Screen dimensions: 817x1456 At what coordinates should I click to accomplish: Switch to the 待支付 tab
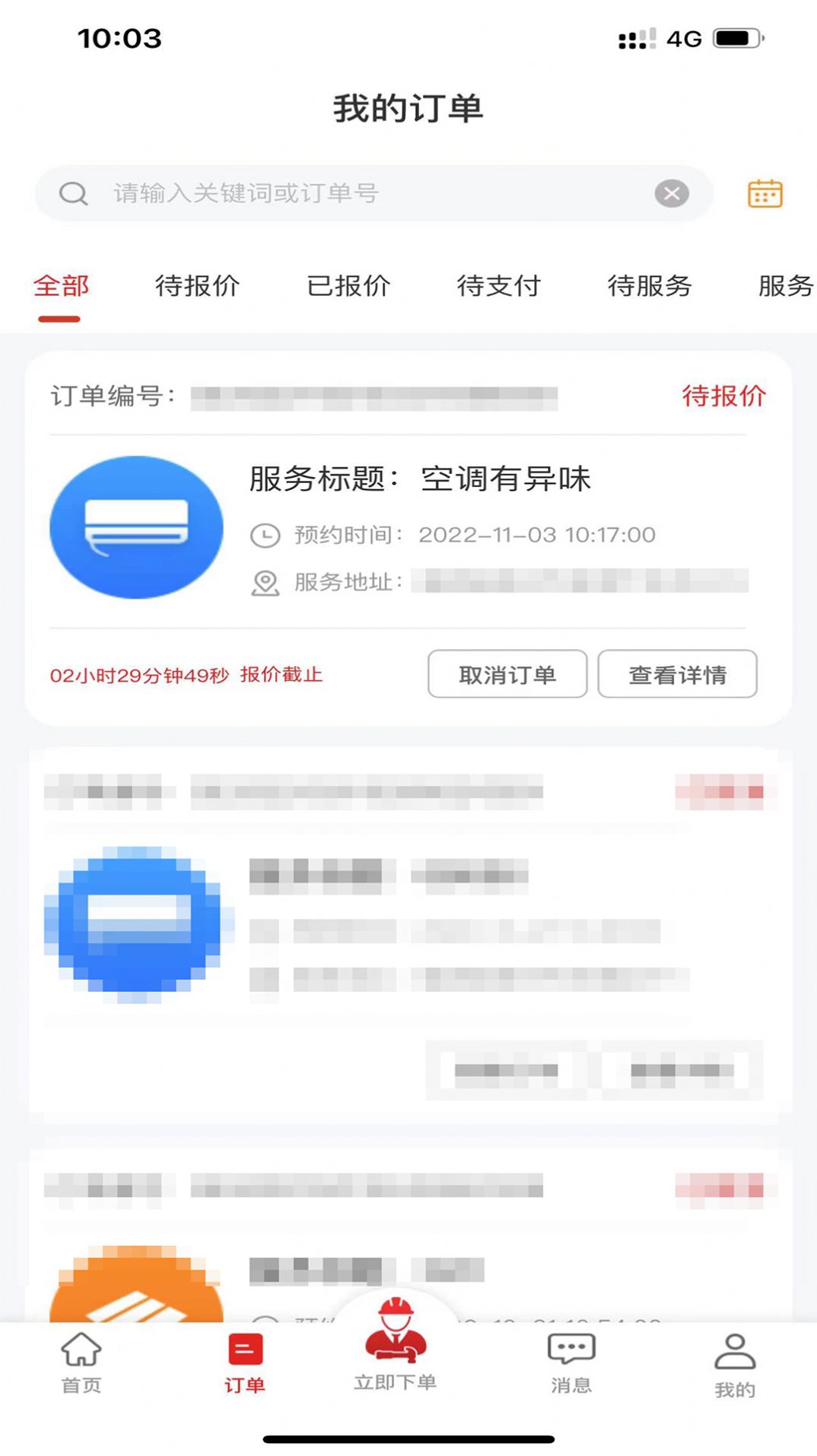(499, 286)
